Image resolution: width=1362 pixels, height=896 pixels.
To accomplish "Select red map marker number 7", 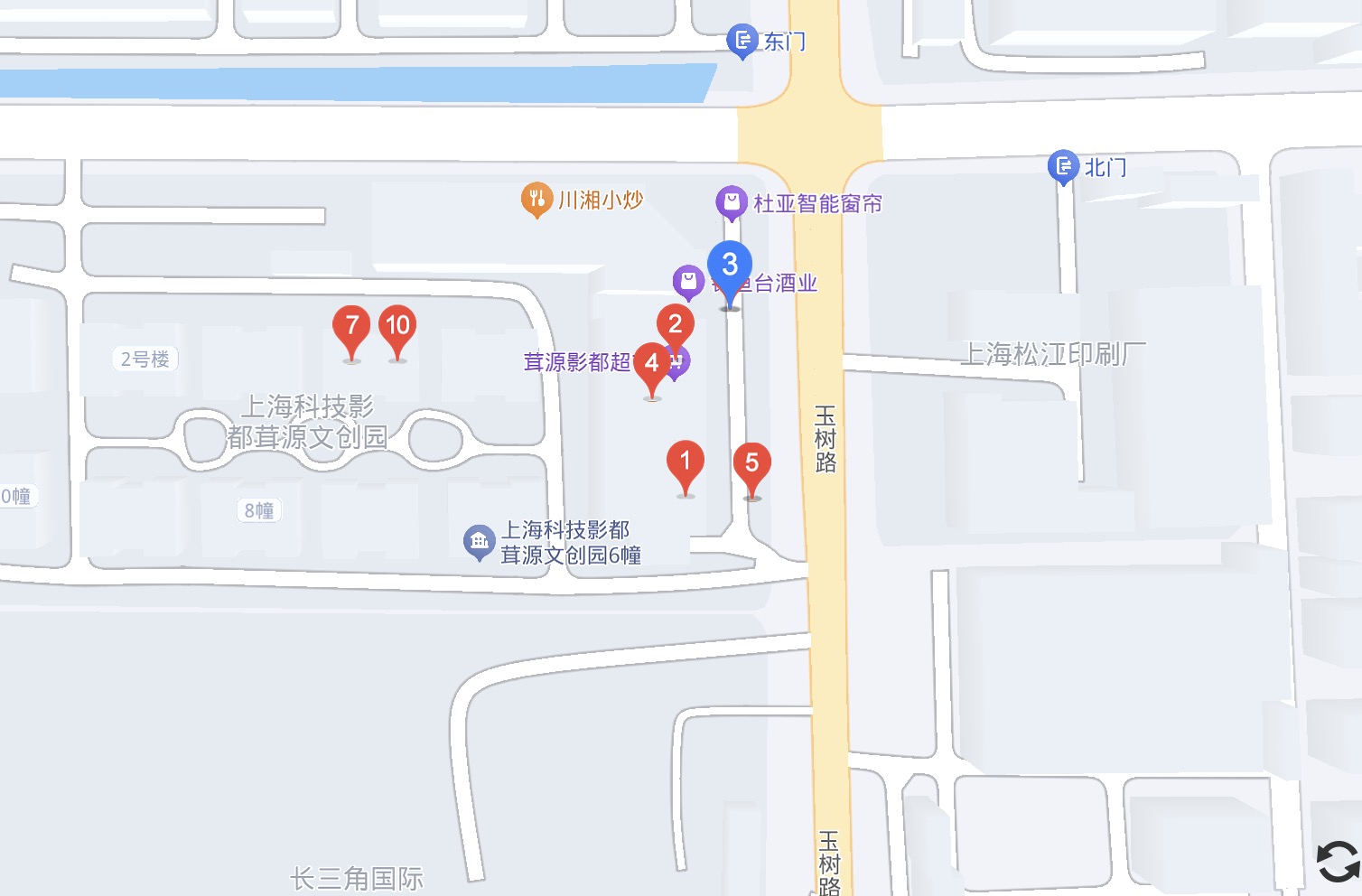I will pyautogui.click(x=351, y=326).
